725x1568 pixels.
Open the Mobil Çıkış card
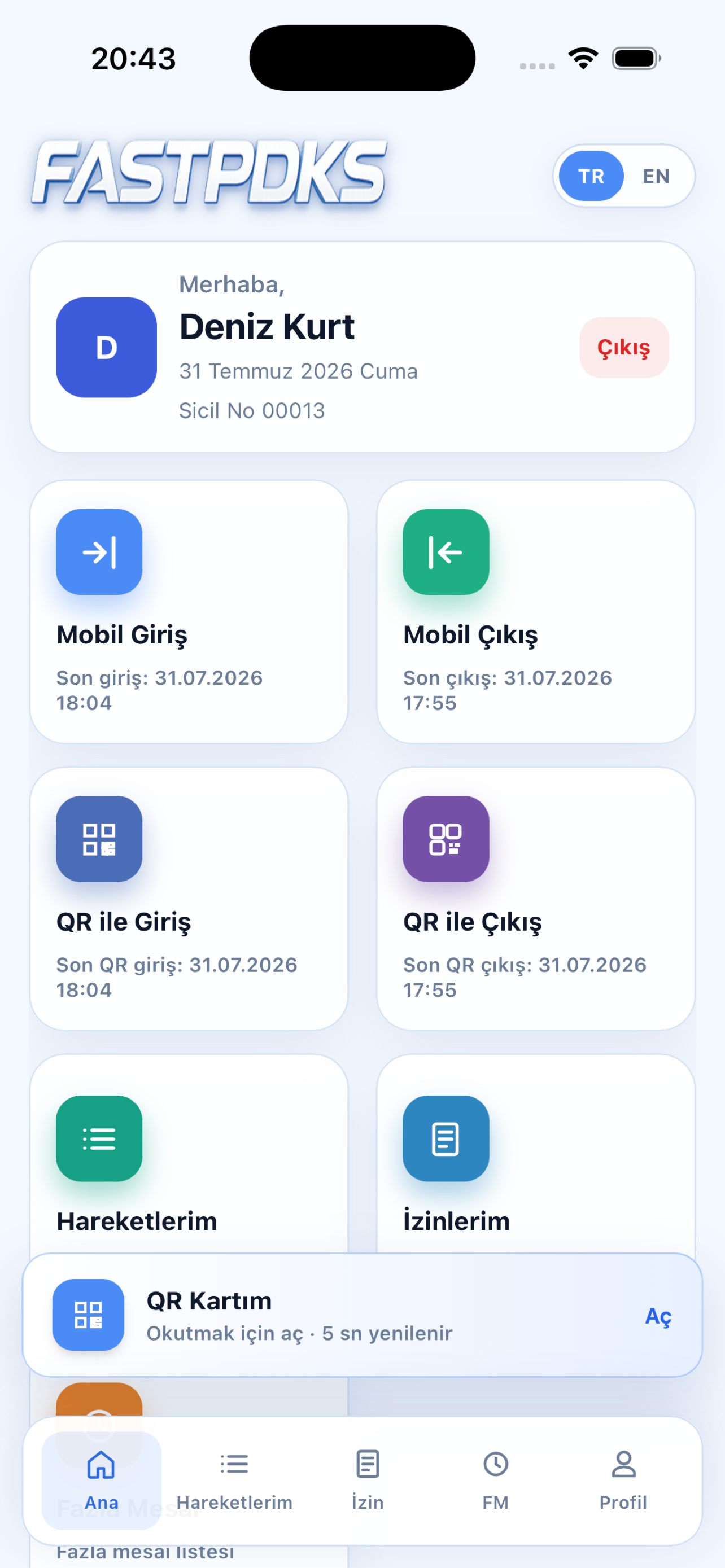pyautogui.click(x=536, y=612)
